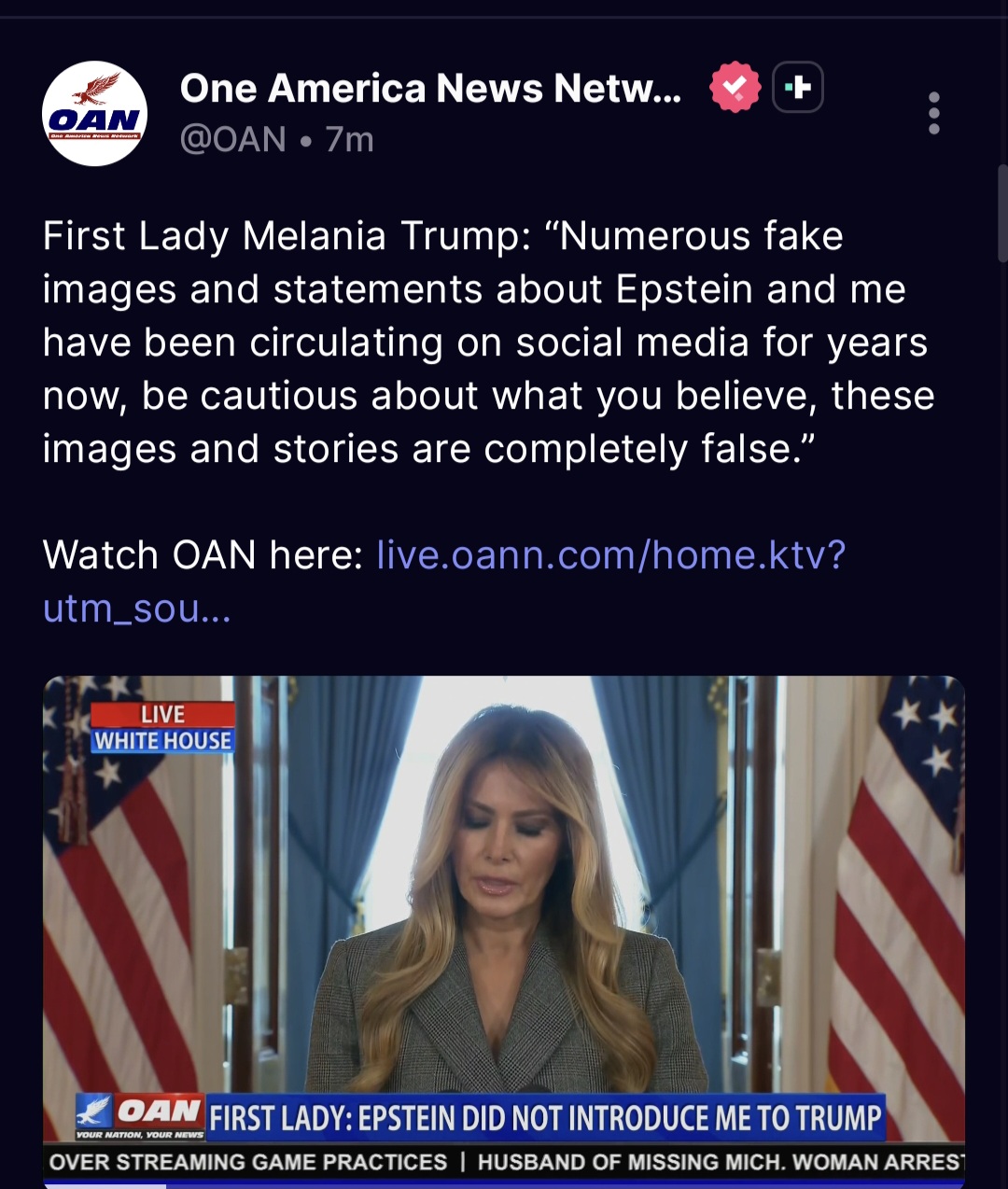Tap the plus badge next to verified check
The image size is (1008, 1189).
798,88
